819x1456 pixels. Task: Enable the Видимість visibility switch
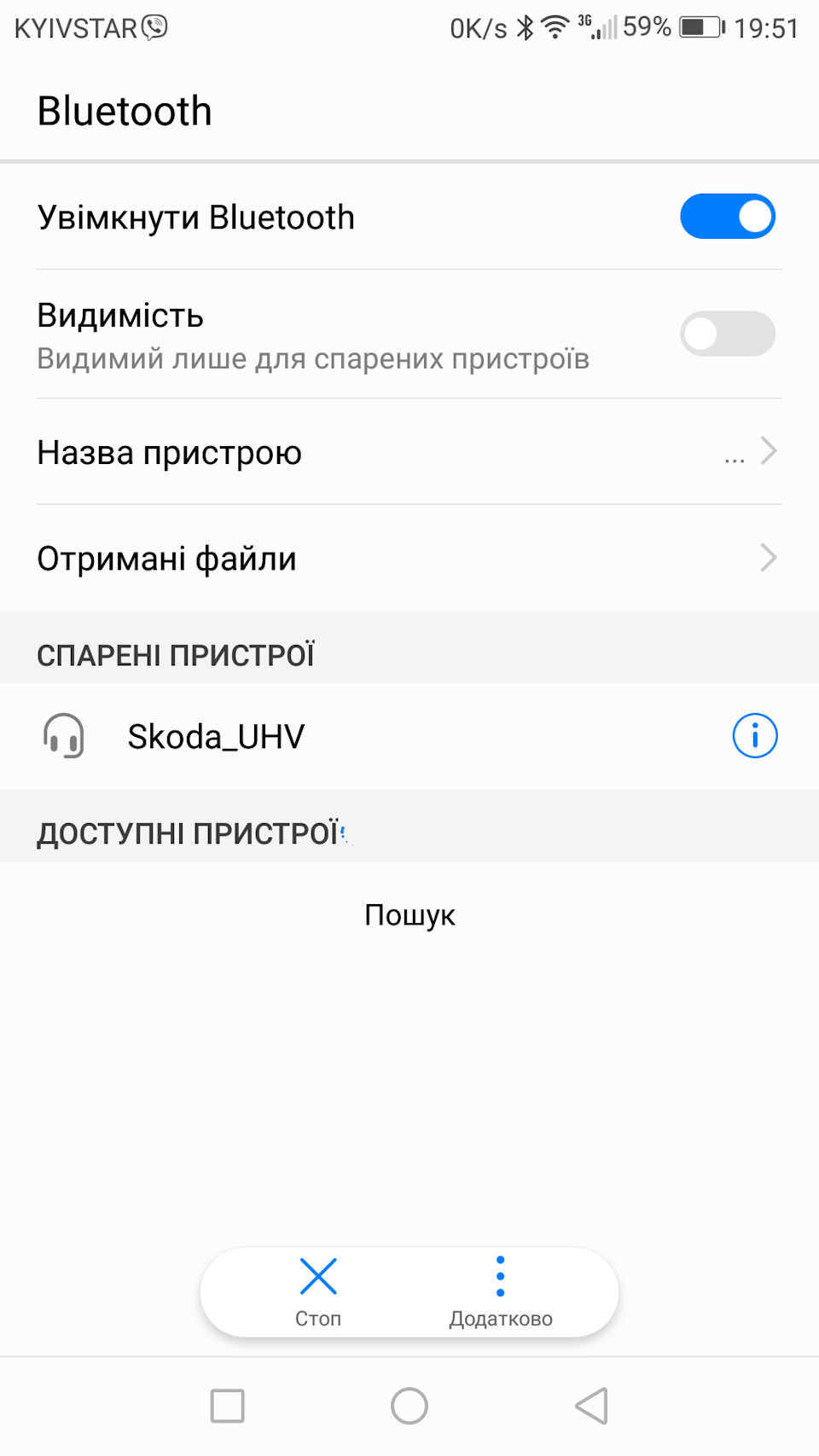727,334
